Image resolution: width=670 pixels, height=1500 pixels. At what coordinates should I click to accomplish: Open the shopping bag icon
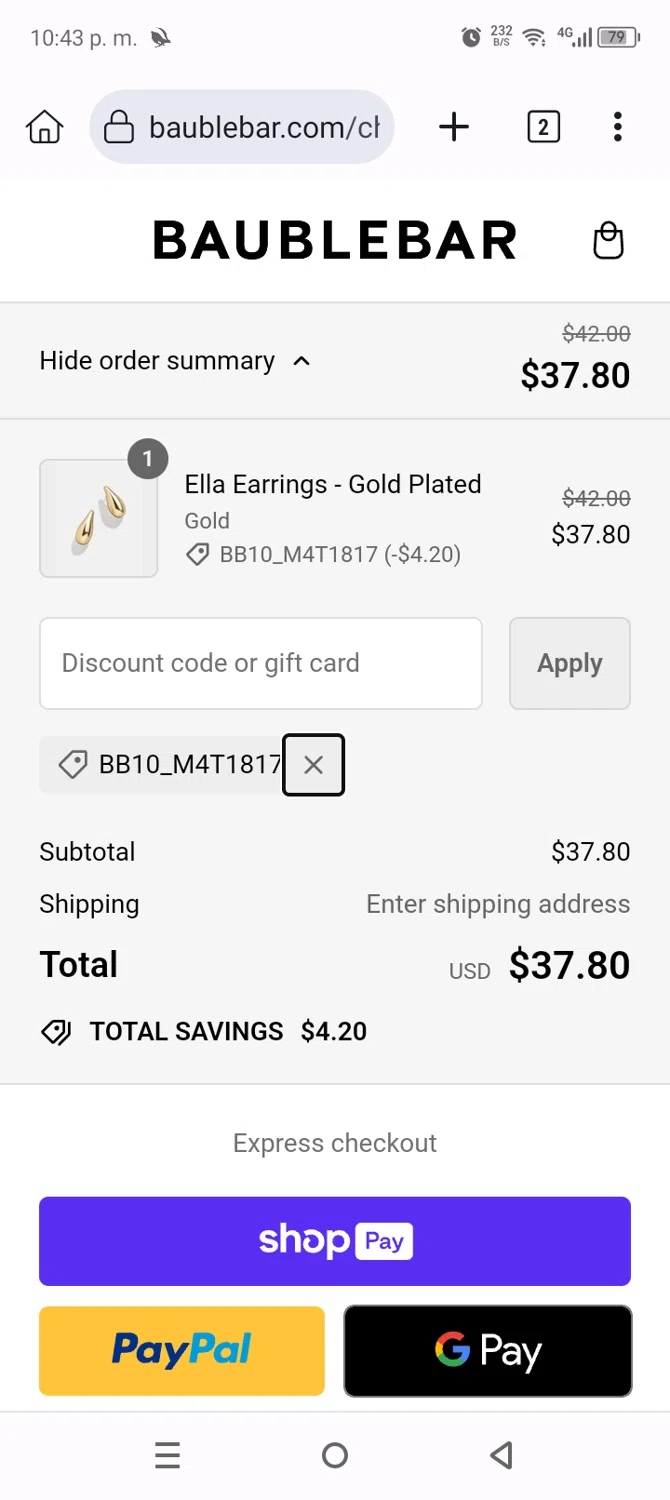pos(608,241)
